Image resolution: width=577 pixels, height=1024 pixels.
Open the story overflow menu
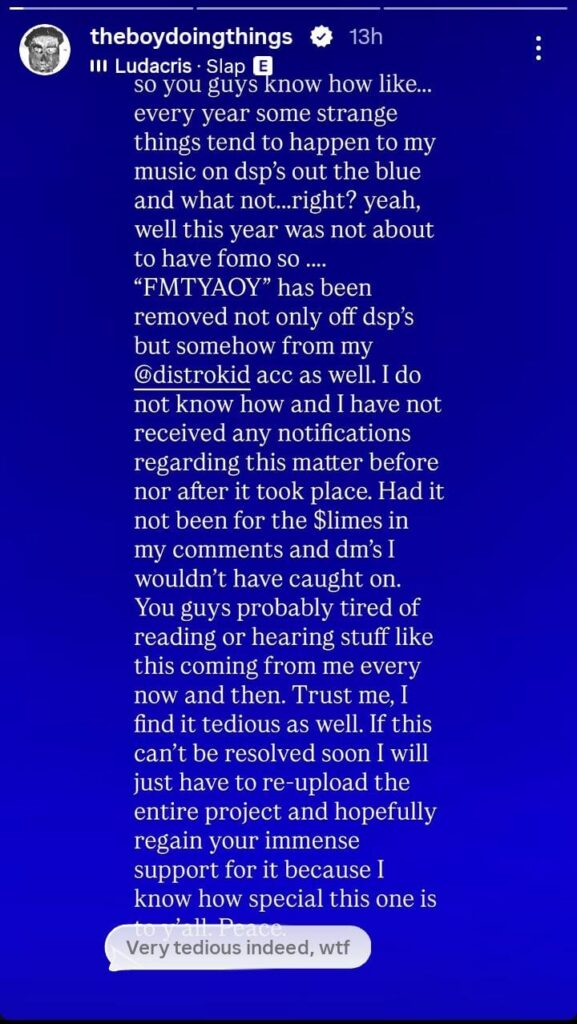point(538,48)
